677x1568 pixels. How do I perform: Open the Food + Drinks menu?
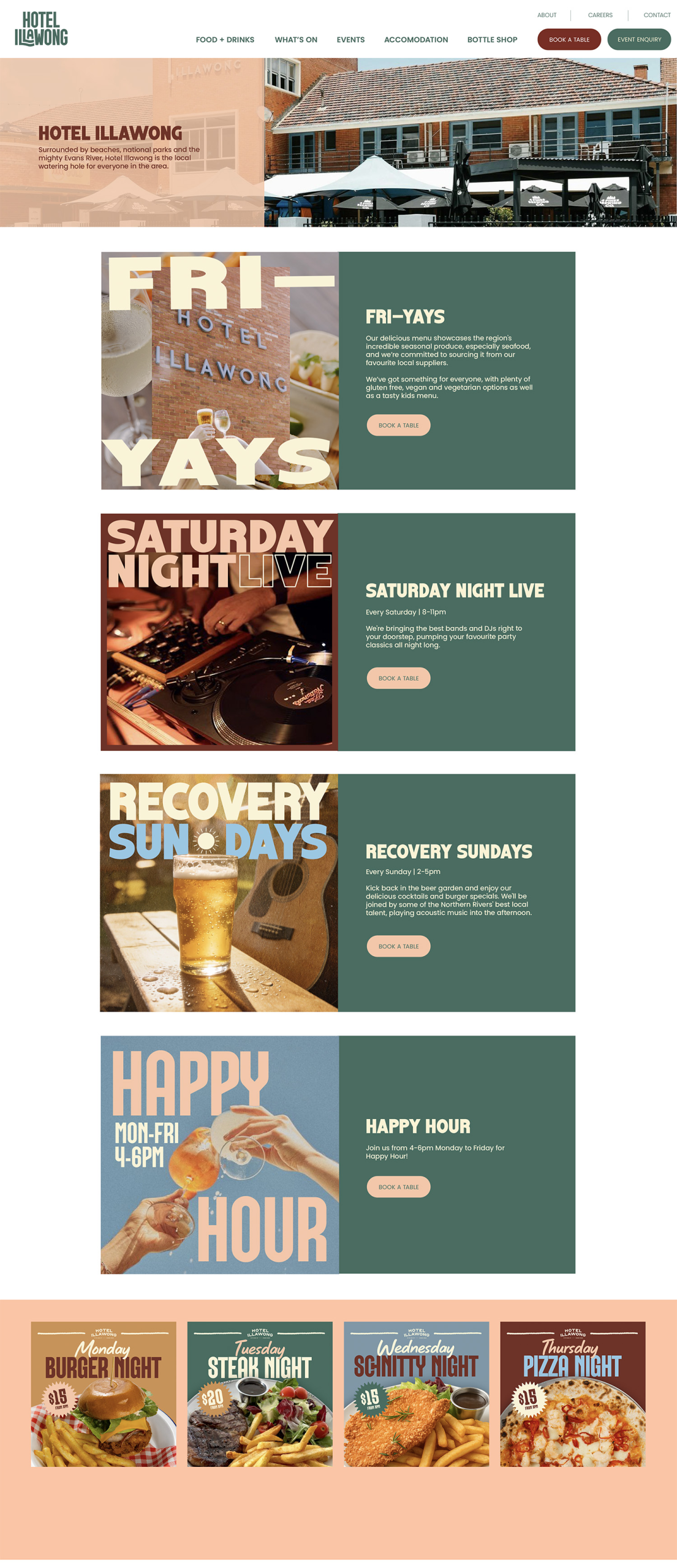tap(225, 40)
